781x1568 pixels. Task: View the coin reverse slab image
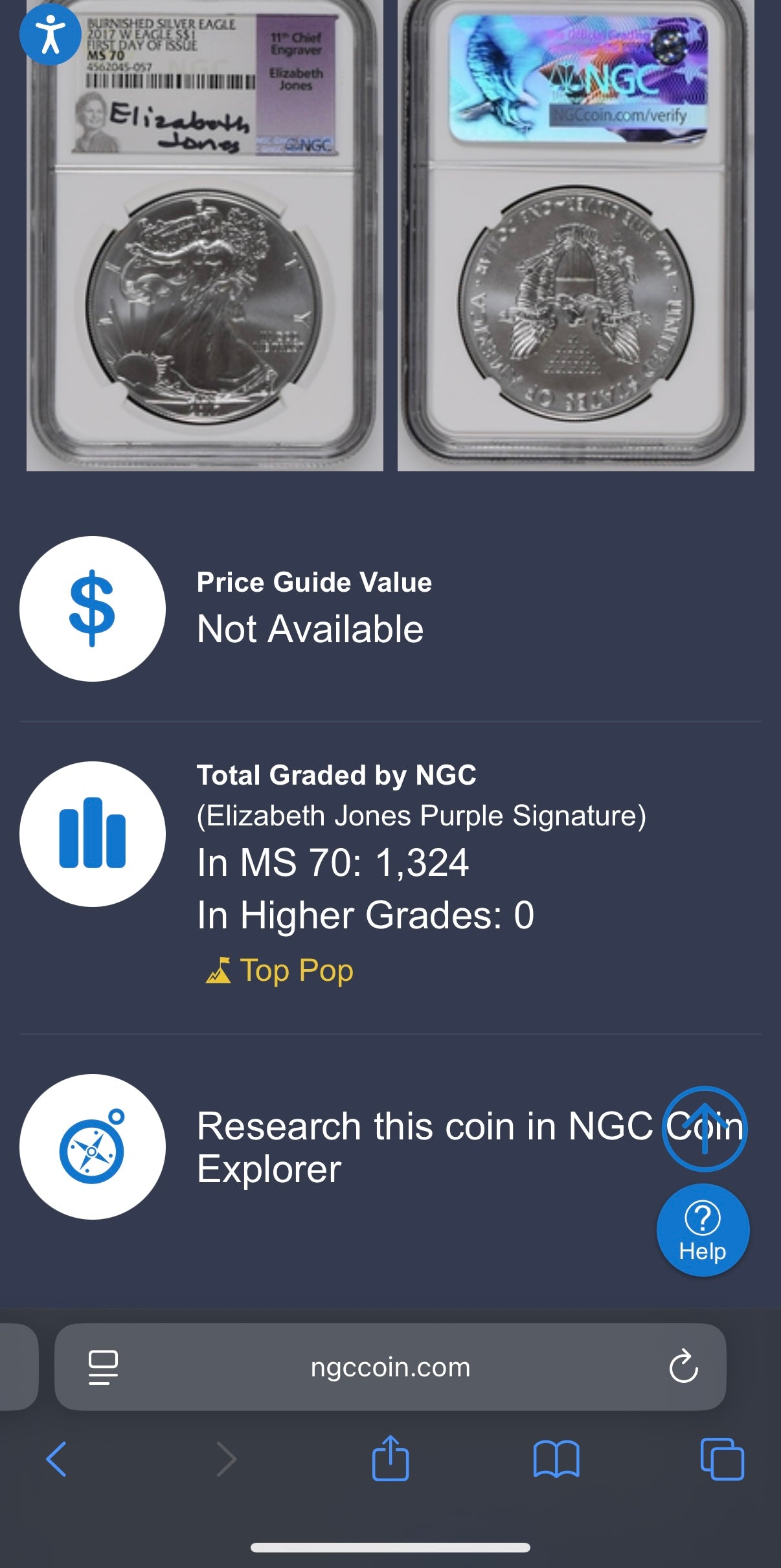tap(576, 259)
